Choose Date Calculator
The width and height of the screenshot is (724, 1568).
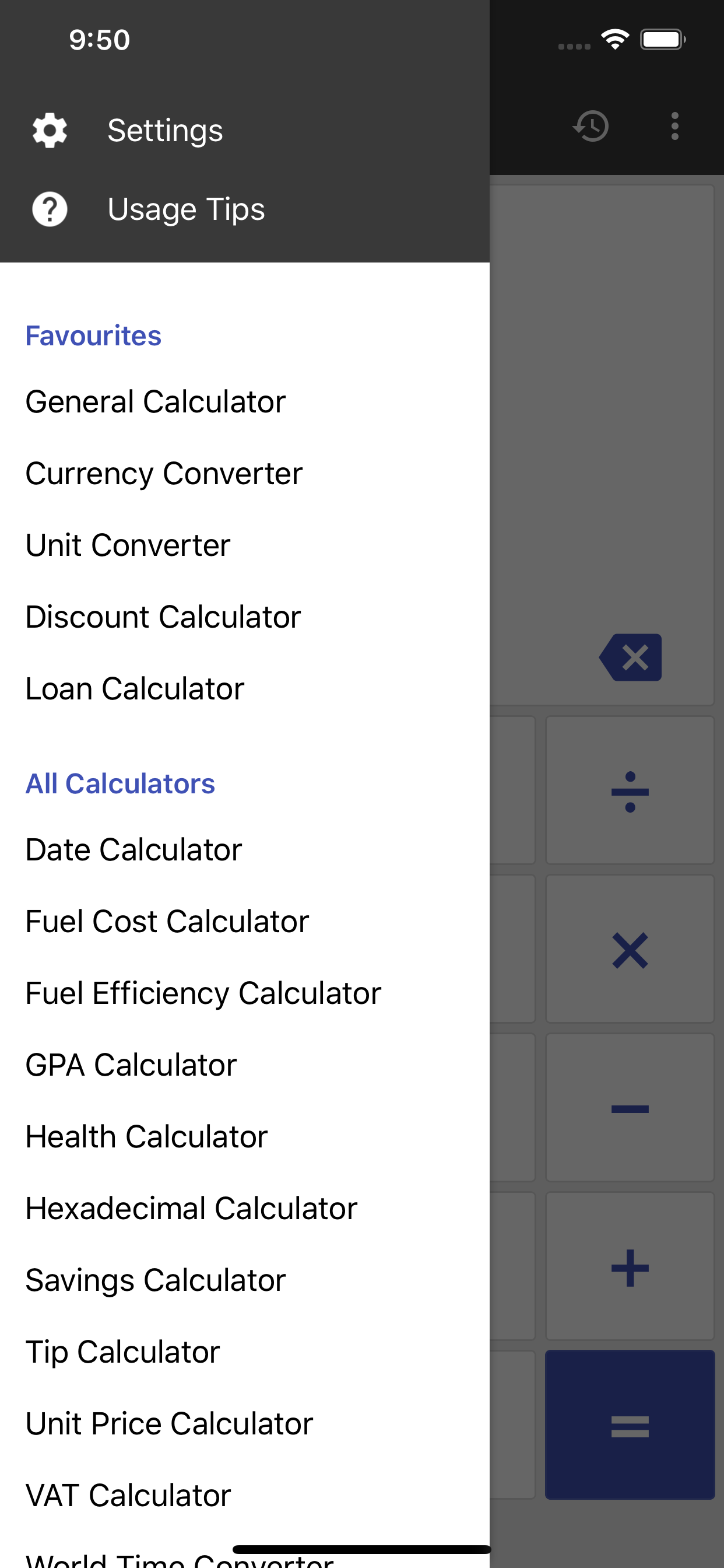point(134,850)
